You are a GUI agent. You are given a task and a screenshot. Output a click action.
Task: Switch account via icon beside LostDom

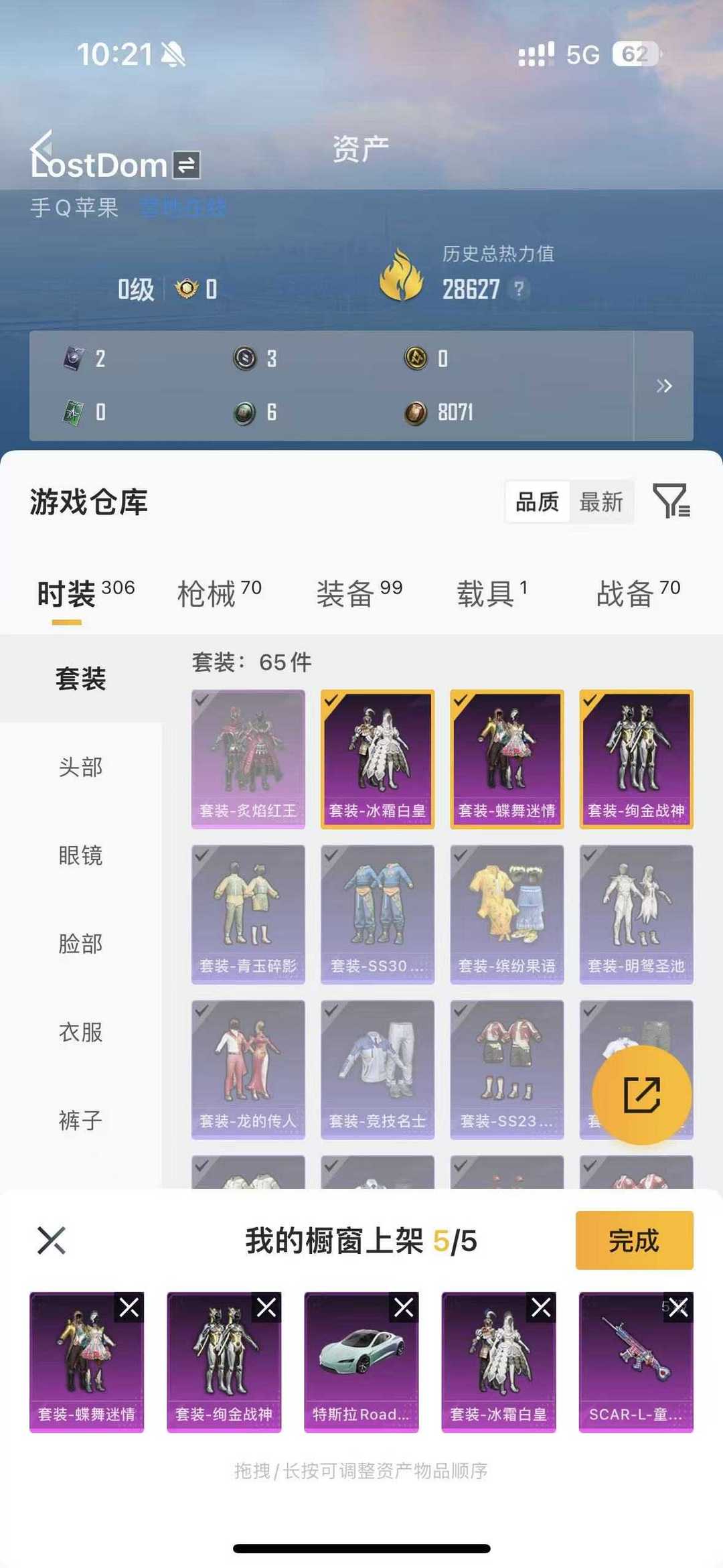click(x=187, y=165)
